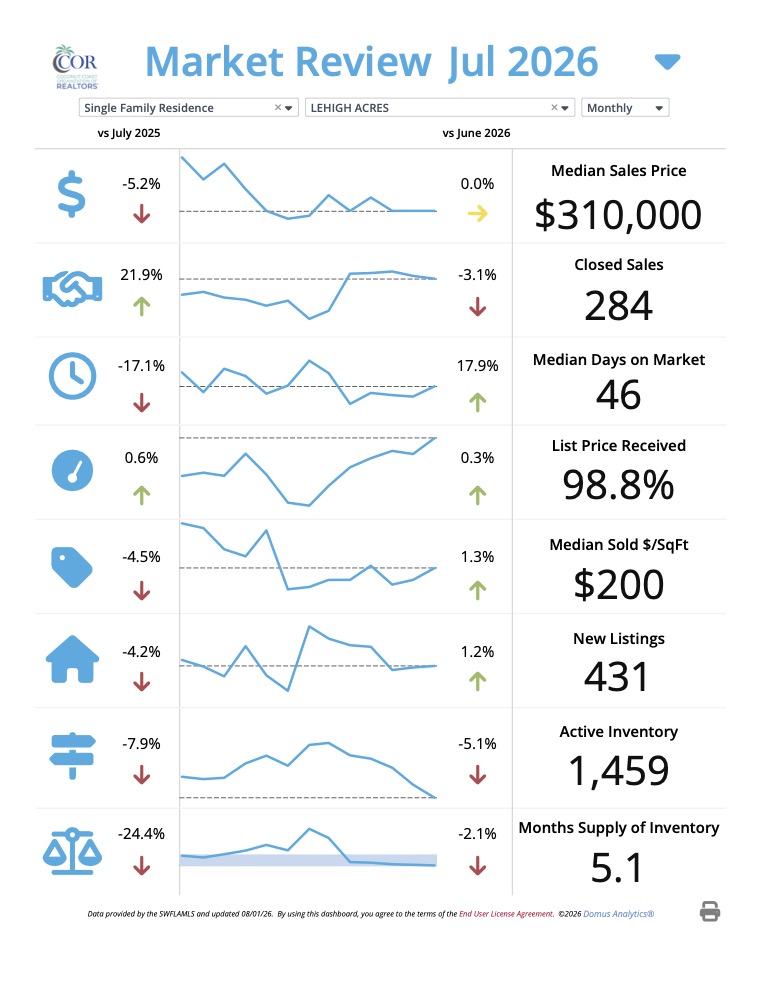
Task: Clear the LEHIGH ACRES selection
Action: (x=554, y=107)
